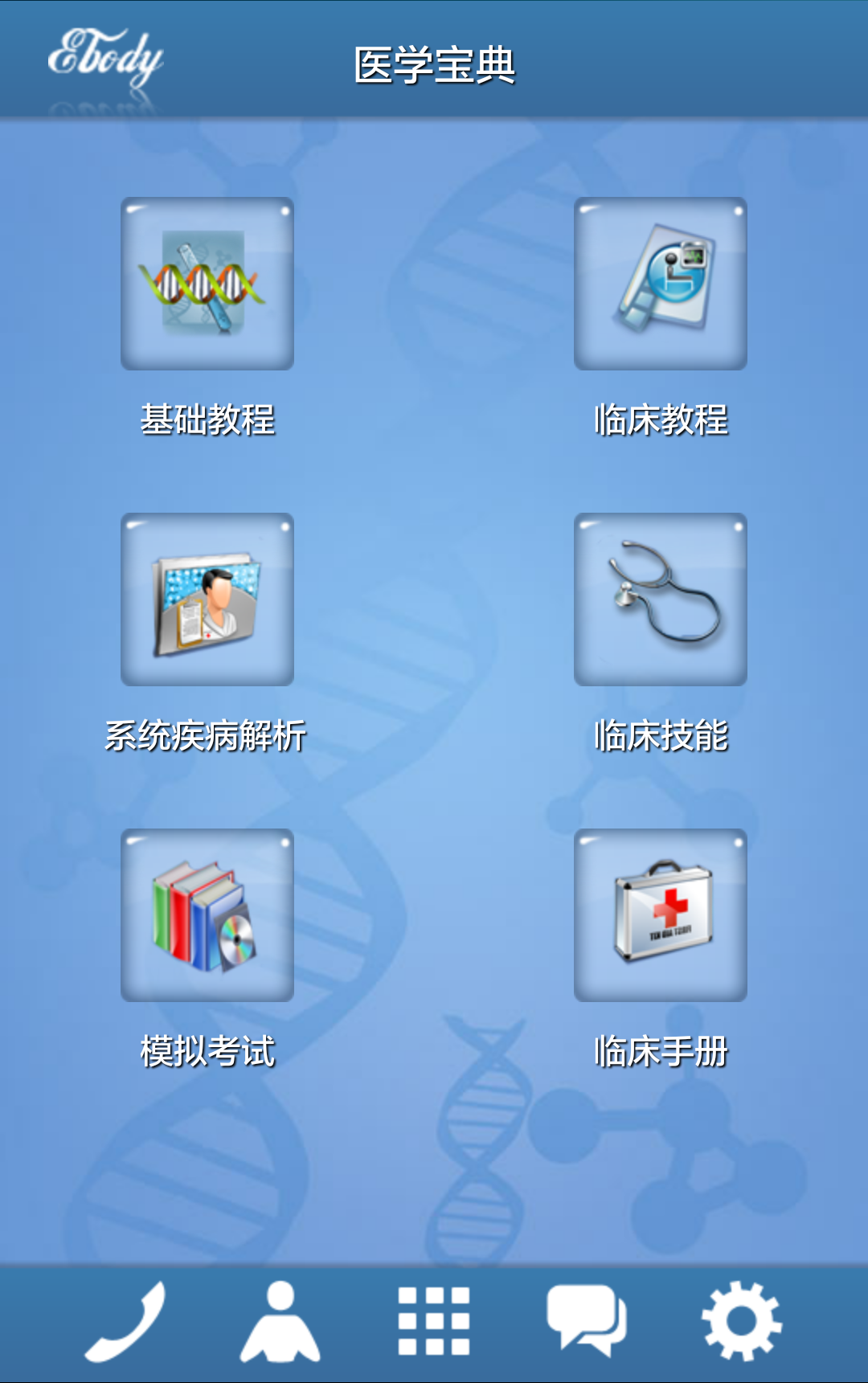This screenshot has width=868, height=1383.
Task: Open 临床手册
Action: pos(661,915)
